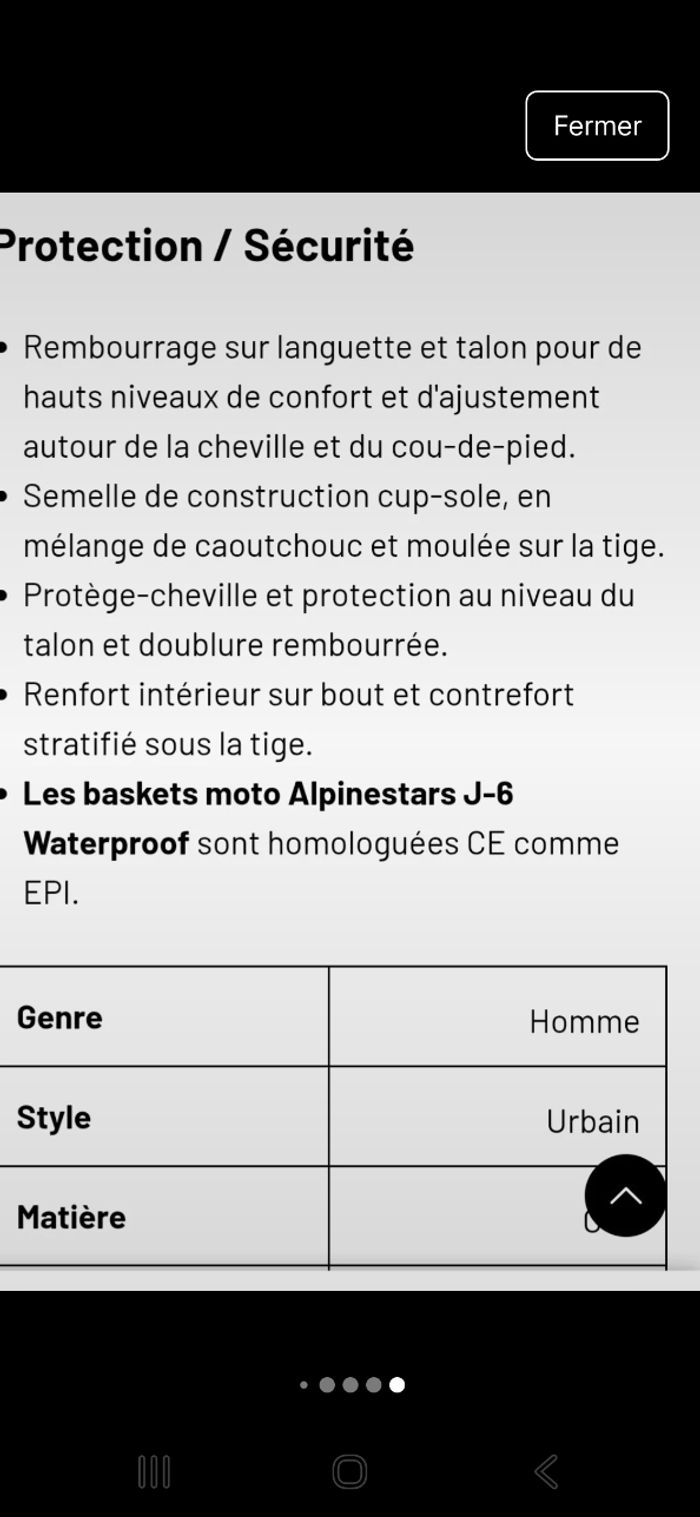Tap the page indicator dots
700x1517 pixels.
point(352,1385)
